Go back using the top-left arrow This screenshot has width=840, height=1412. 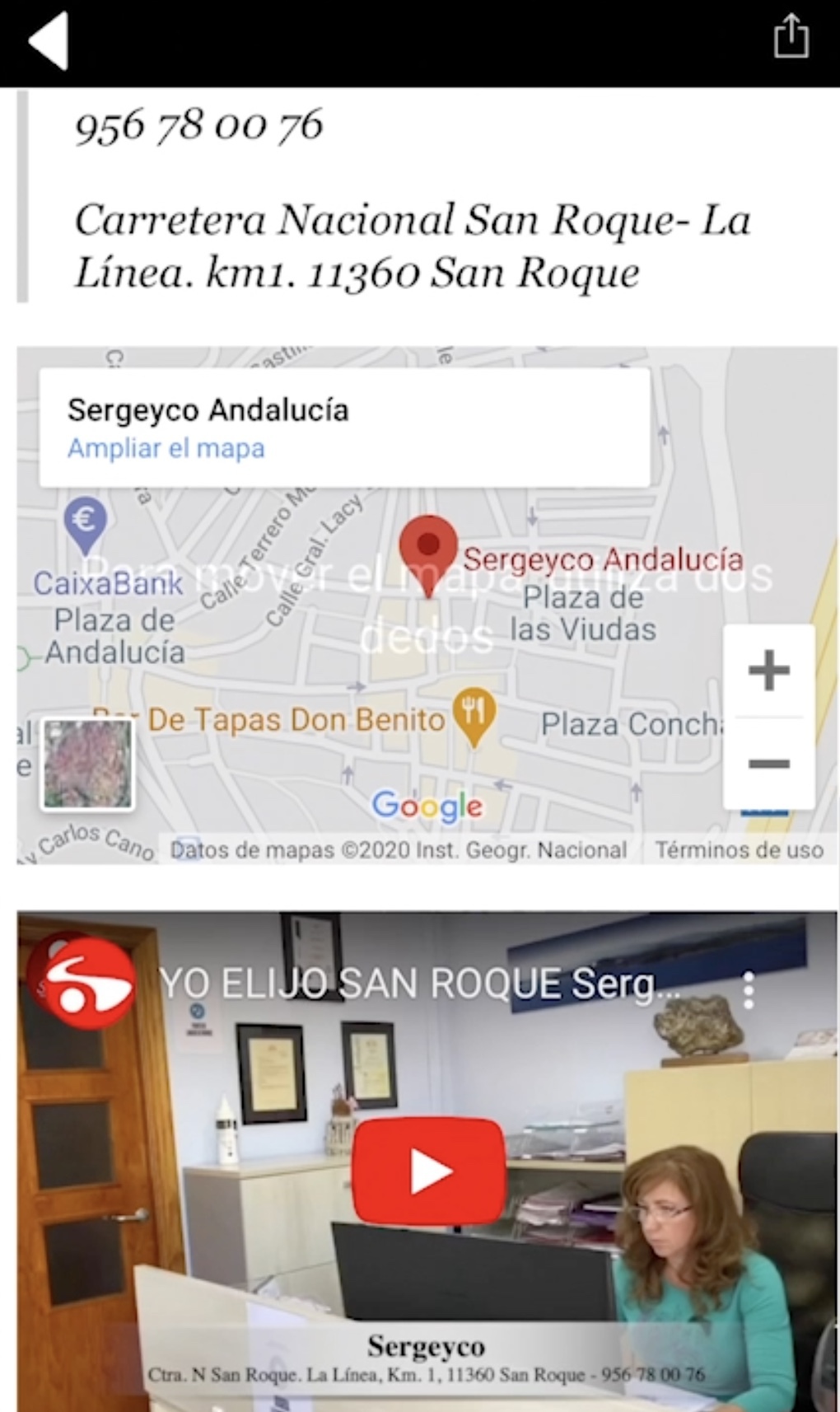(x=48, y=40)
